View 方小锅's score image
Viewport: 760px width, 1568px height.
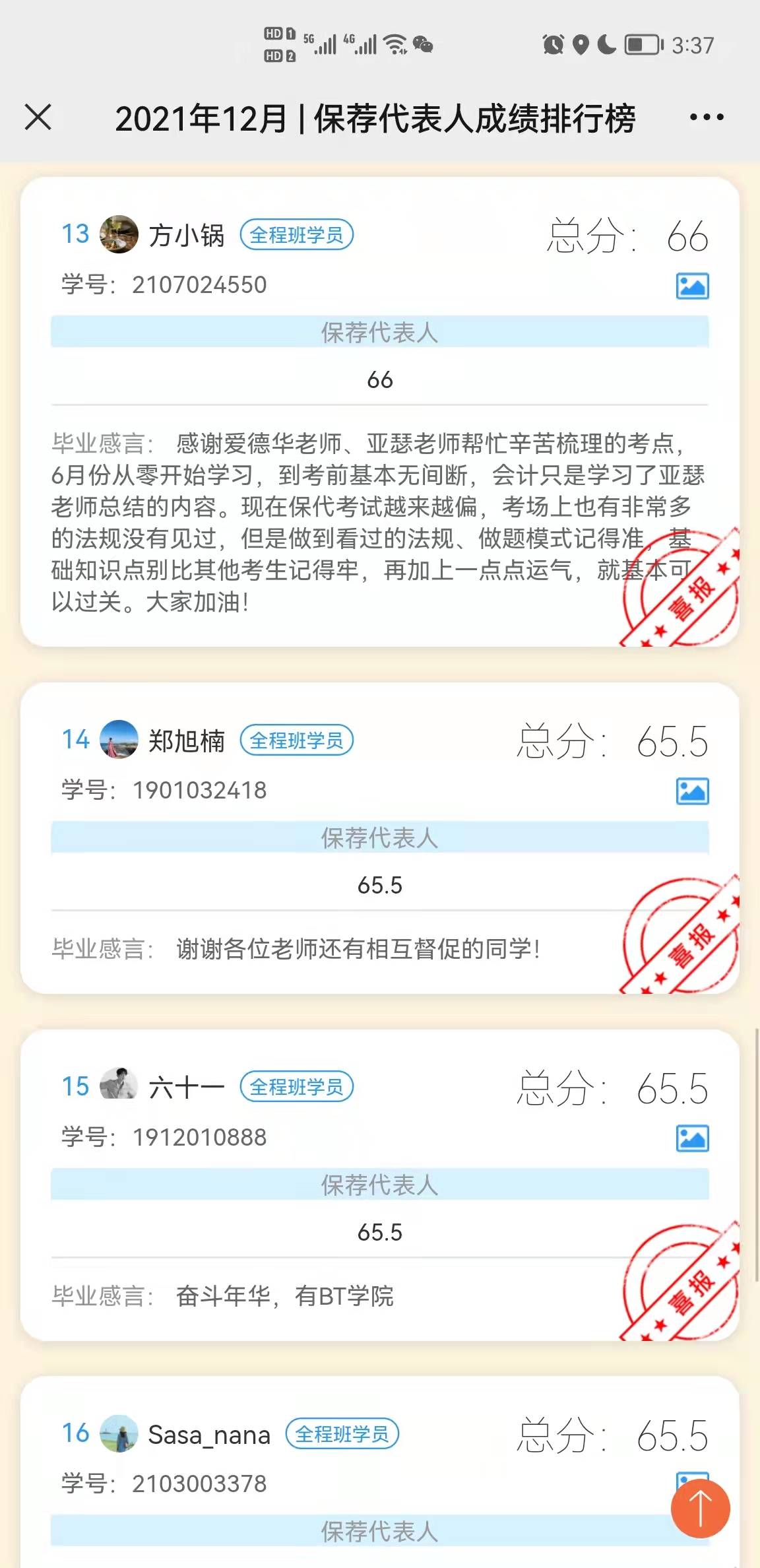pos(692,286)
